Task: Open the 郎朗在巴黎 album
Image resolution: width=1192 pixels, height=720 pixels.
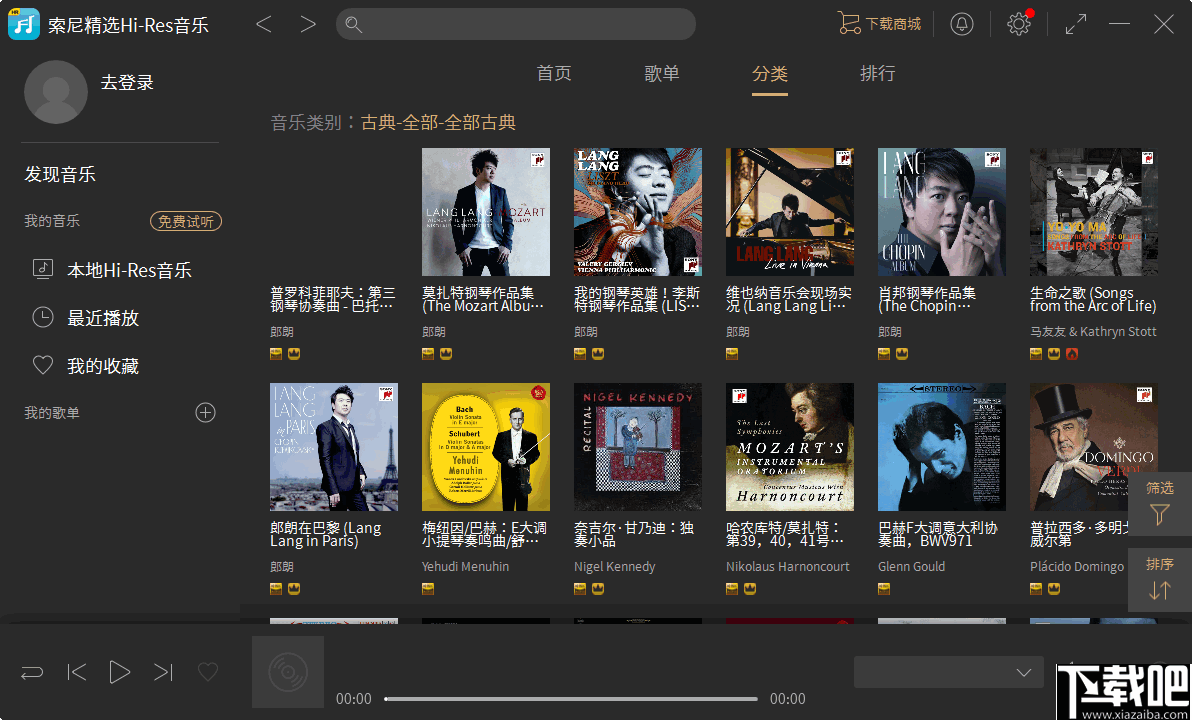Action: [334, 447]
